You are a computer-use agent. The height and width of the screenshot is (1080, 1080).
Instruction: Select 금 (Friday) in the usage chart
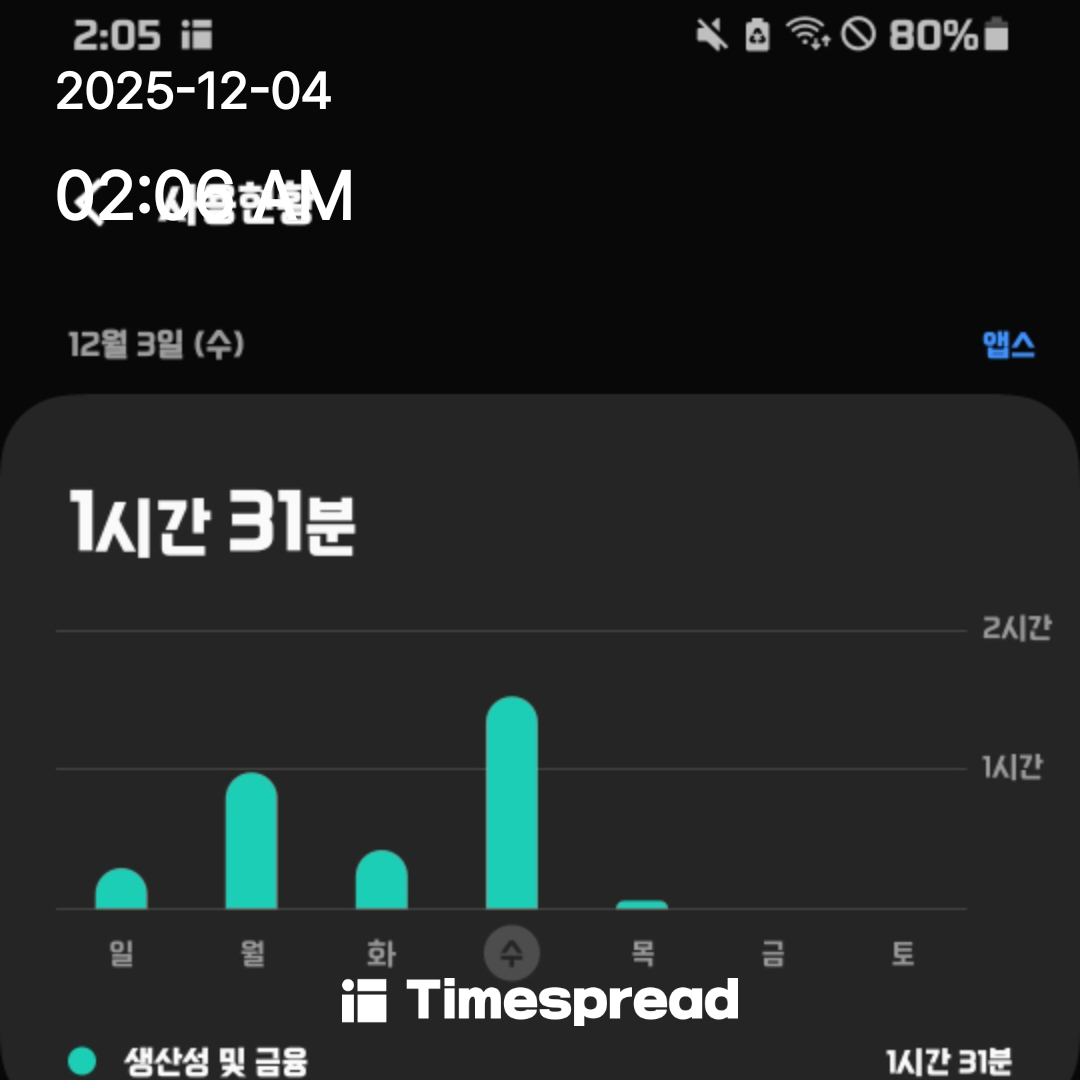tap(772, 953)
